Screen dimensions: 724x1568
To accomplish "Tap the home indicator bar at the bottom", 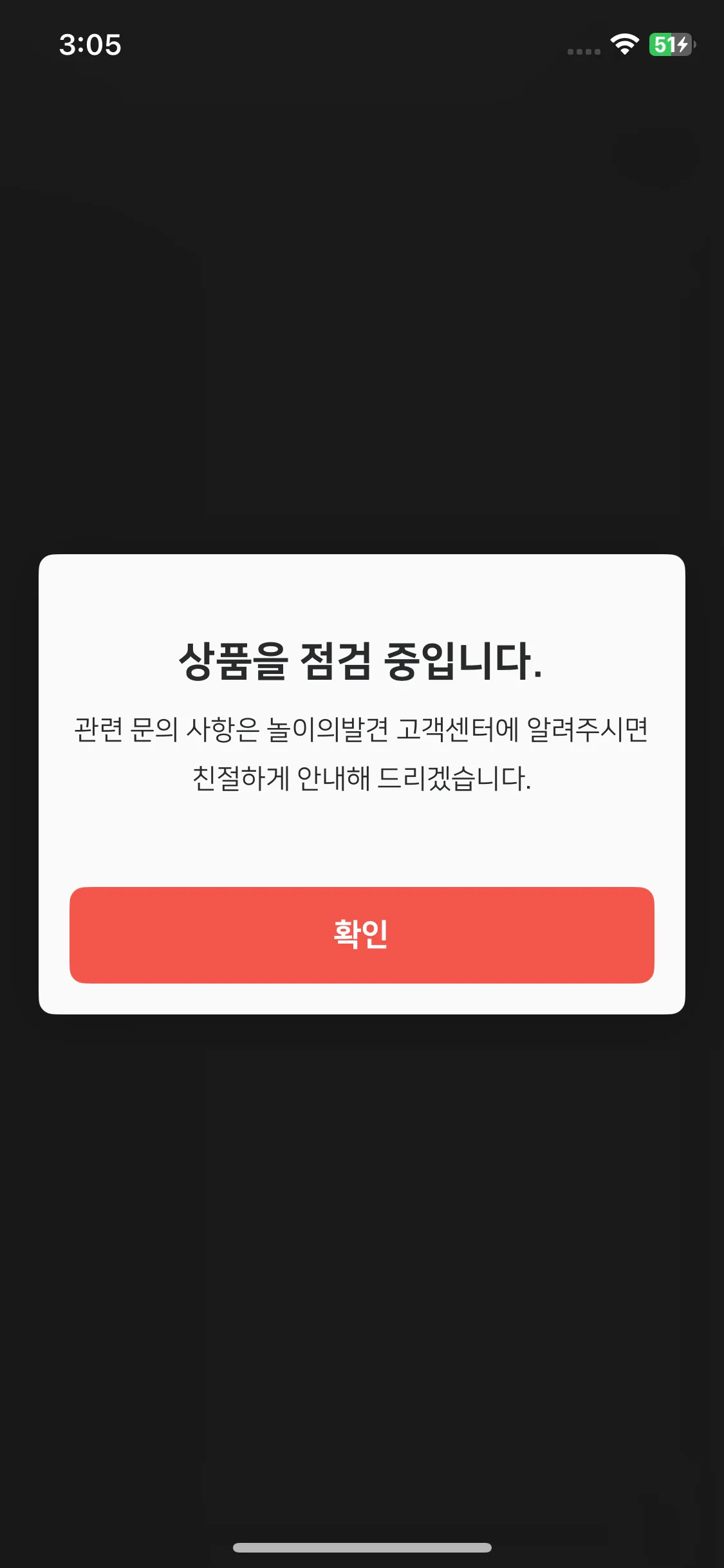I will 362,1546.
